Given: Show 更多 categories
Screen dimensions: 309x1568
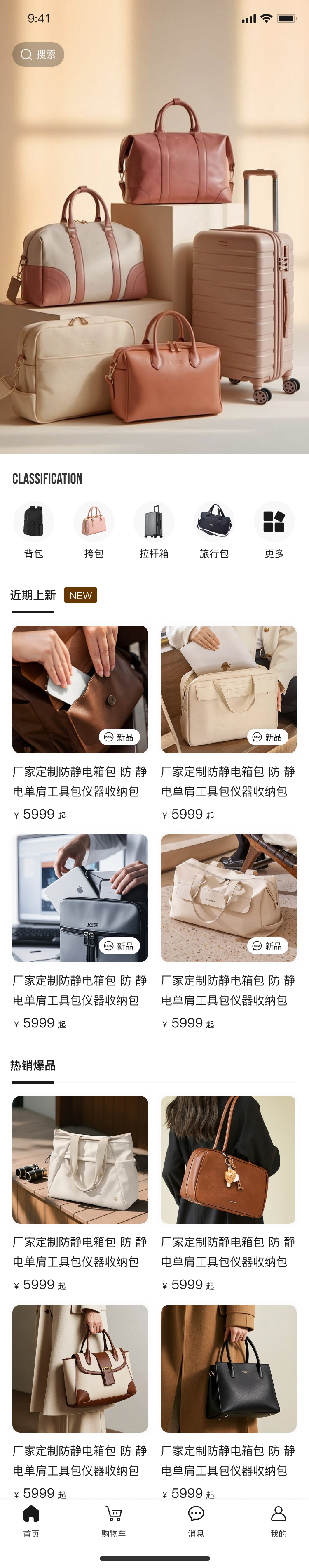Looking at the screenshot, I should (274, 529).
